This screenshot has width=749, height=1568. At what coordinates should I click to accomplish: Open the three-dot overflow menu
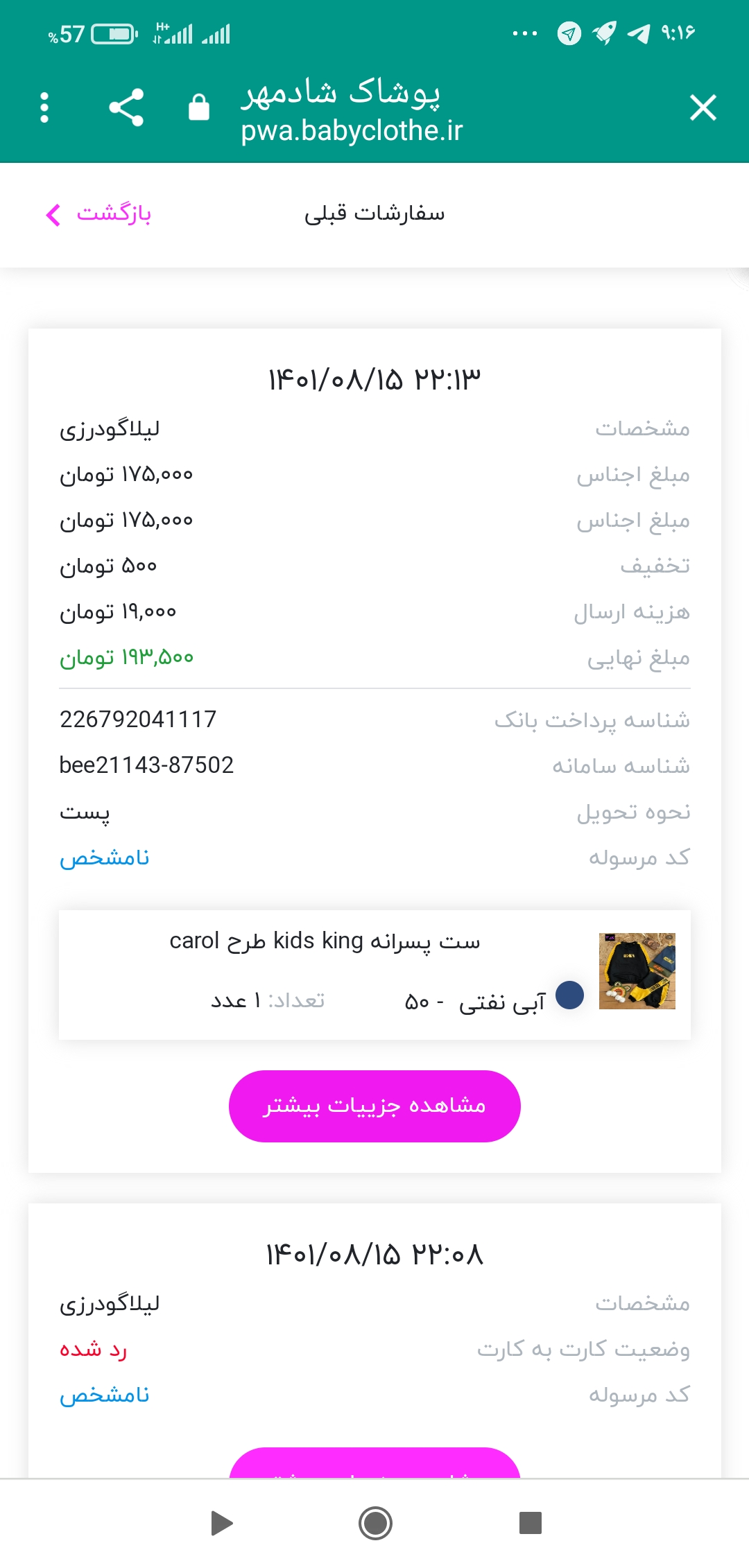click(44, 108)
